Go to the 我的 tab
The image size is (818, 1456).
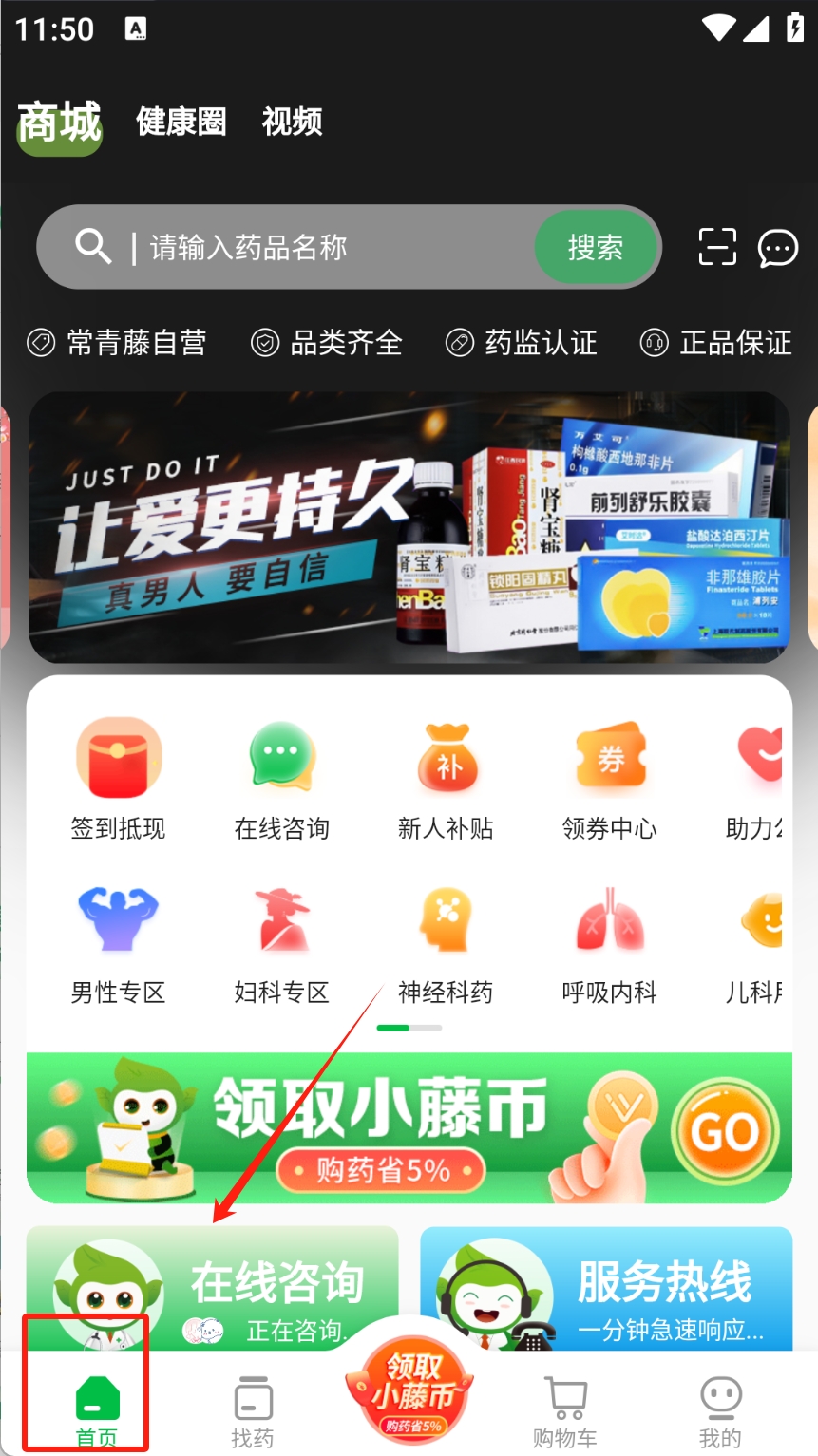coord(720,1410)
